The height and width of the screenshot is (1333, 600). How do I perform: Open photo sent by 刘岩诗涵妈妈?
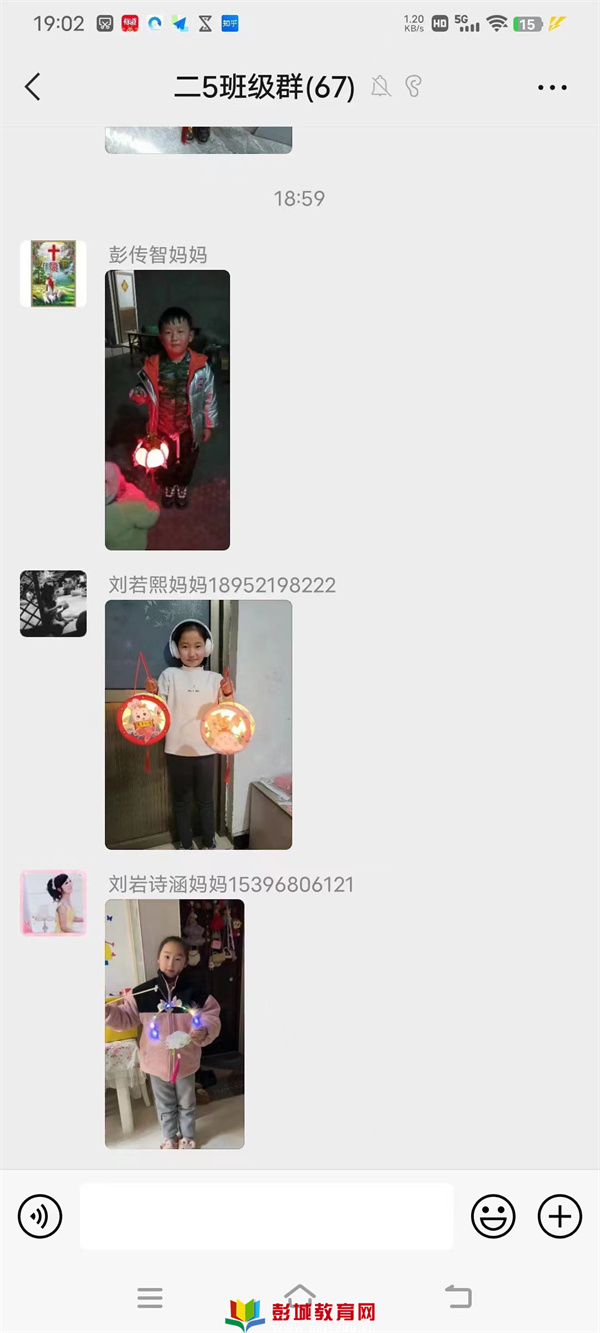point(174,1024)
